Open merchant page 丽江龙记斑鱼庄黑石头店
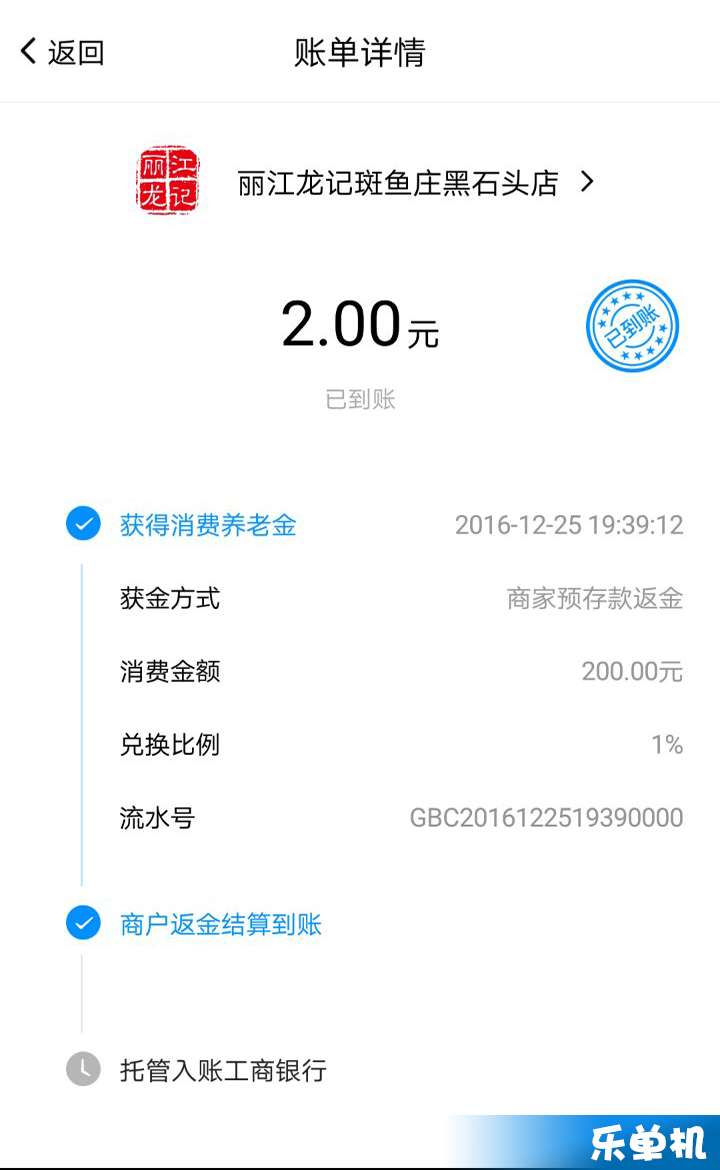This screenshot has width=720, height=1170. pos(366,181)
